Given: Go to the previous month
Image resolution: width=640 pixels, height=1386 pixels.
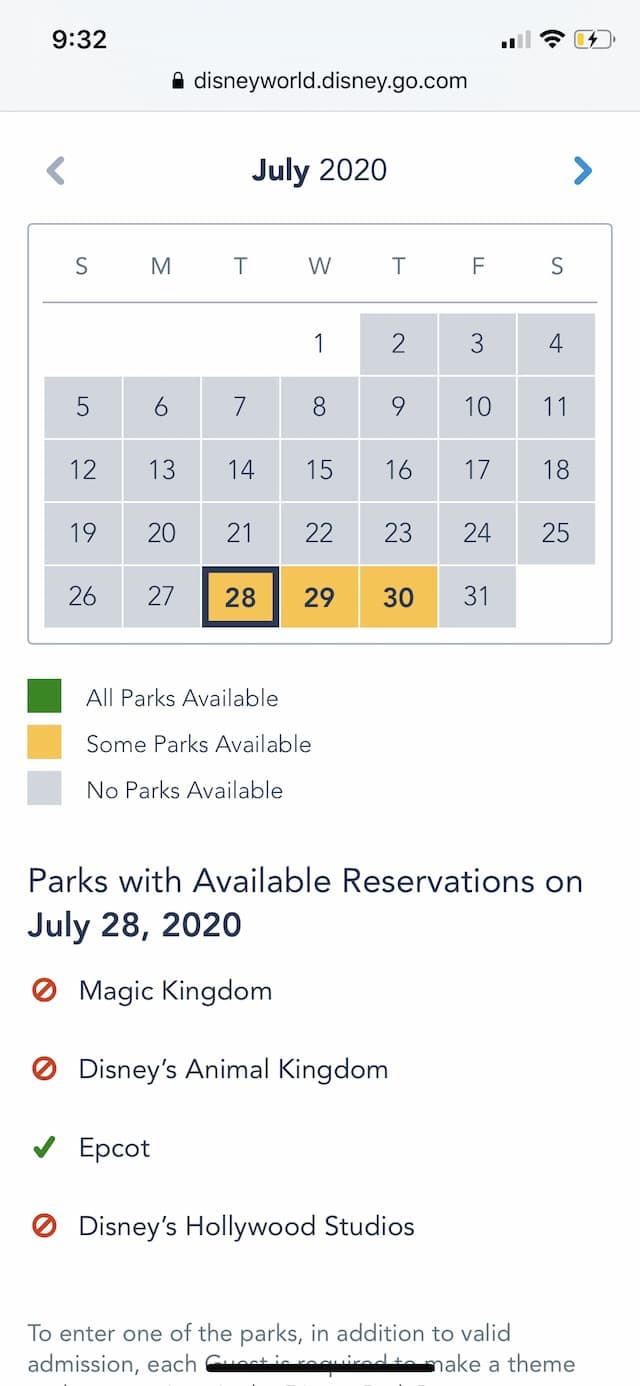Looking at the screenshot, I should pos(56,171).
